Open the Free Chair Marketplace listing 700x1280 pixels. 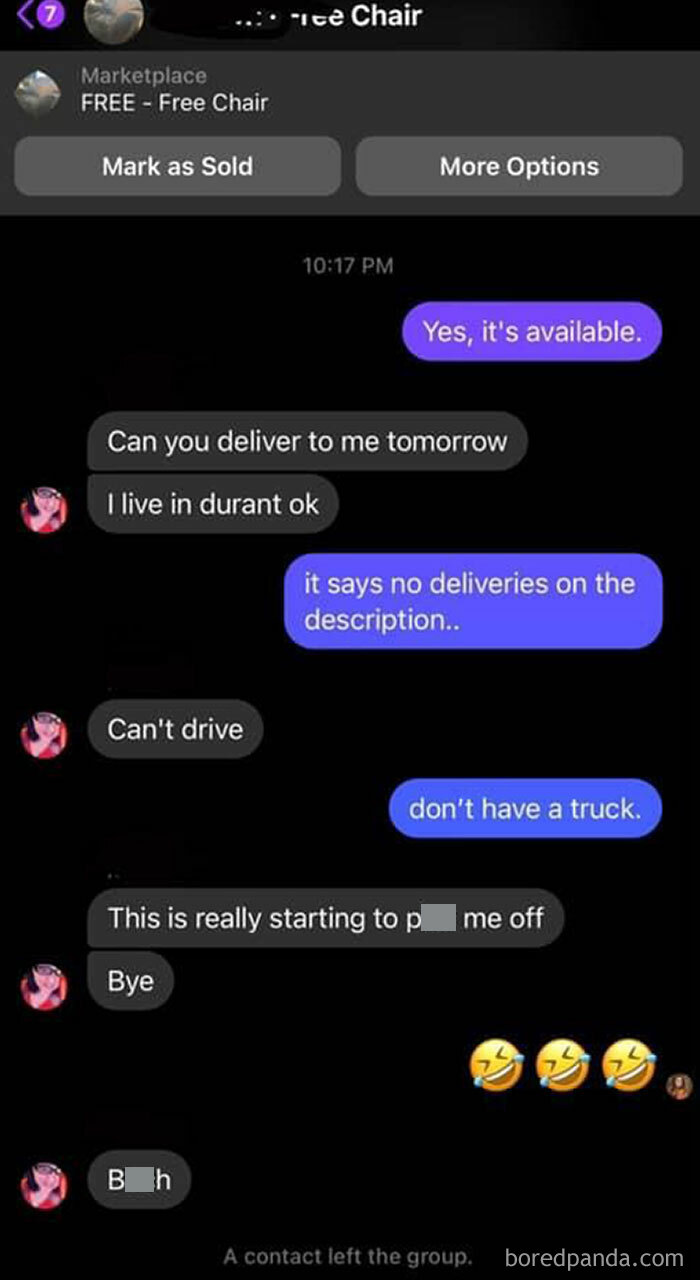[x=174, y=90]
